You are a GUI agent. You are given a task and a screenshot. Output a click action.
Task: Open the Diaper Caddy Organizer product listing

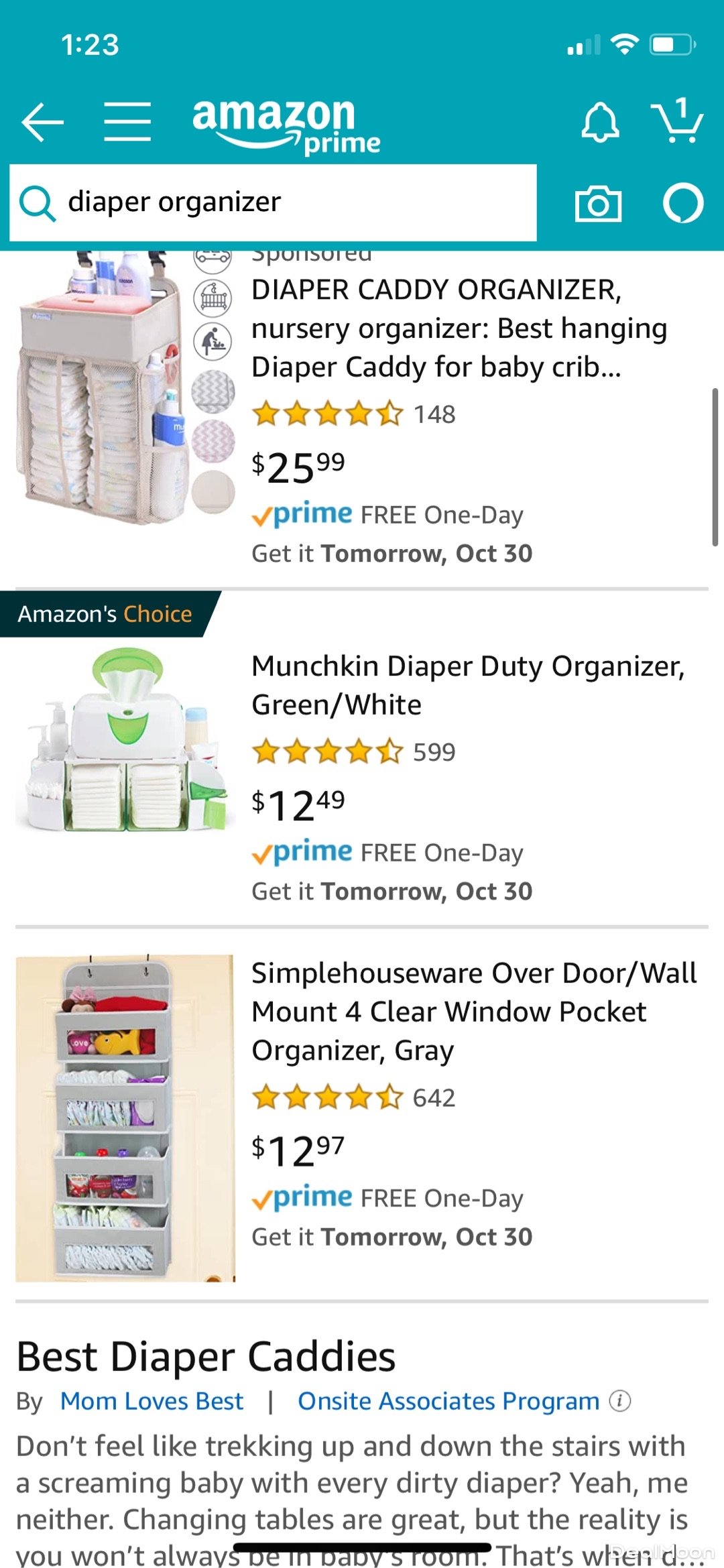tap(459, 328)
